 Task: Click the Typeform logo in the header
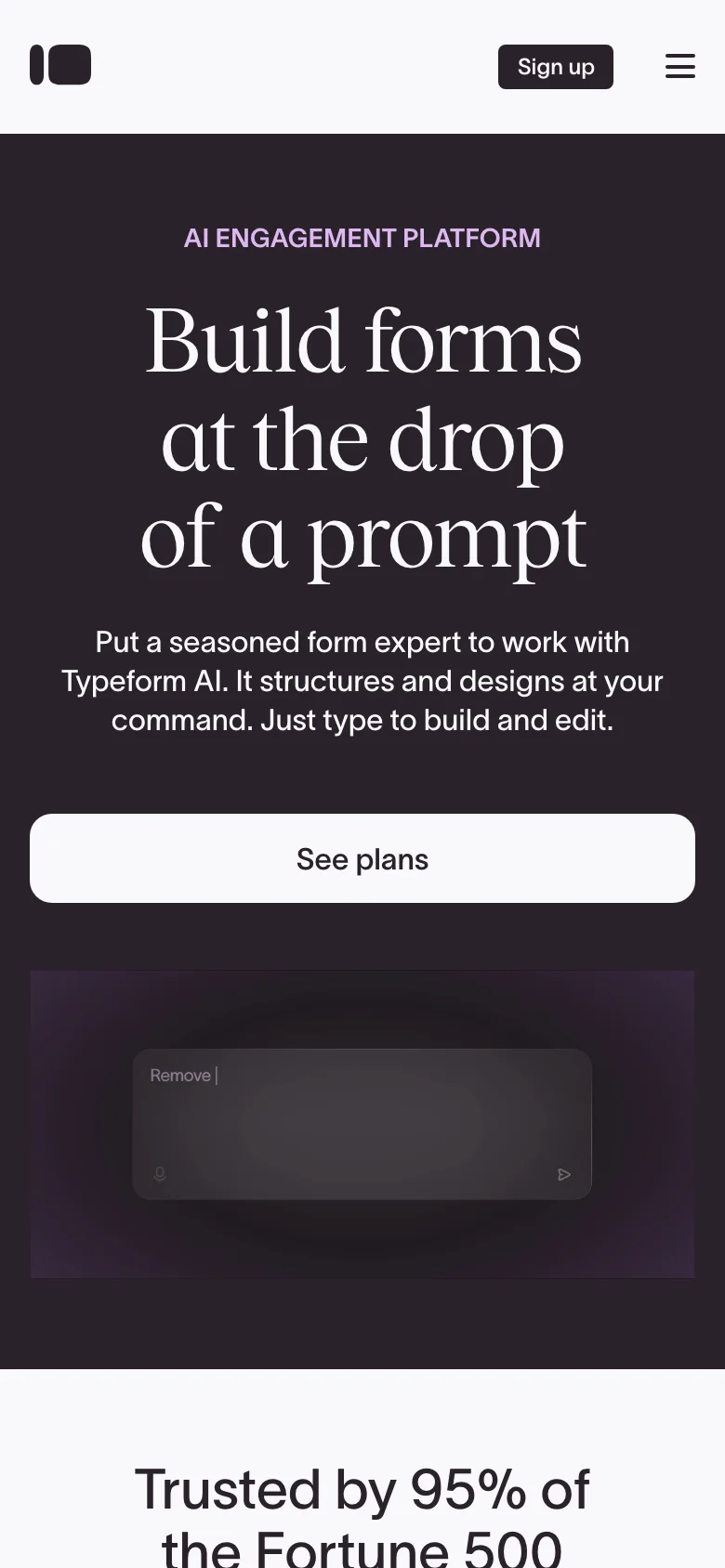click(x=60, y=65)
